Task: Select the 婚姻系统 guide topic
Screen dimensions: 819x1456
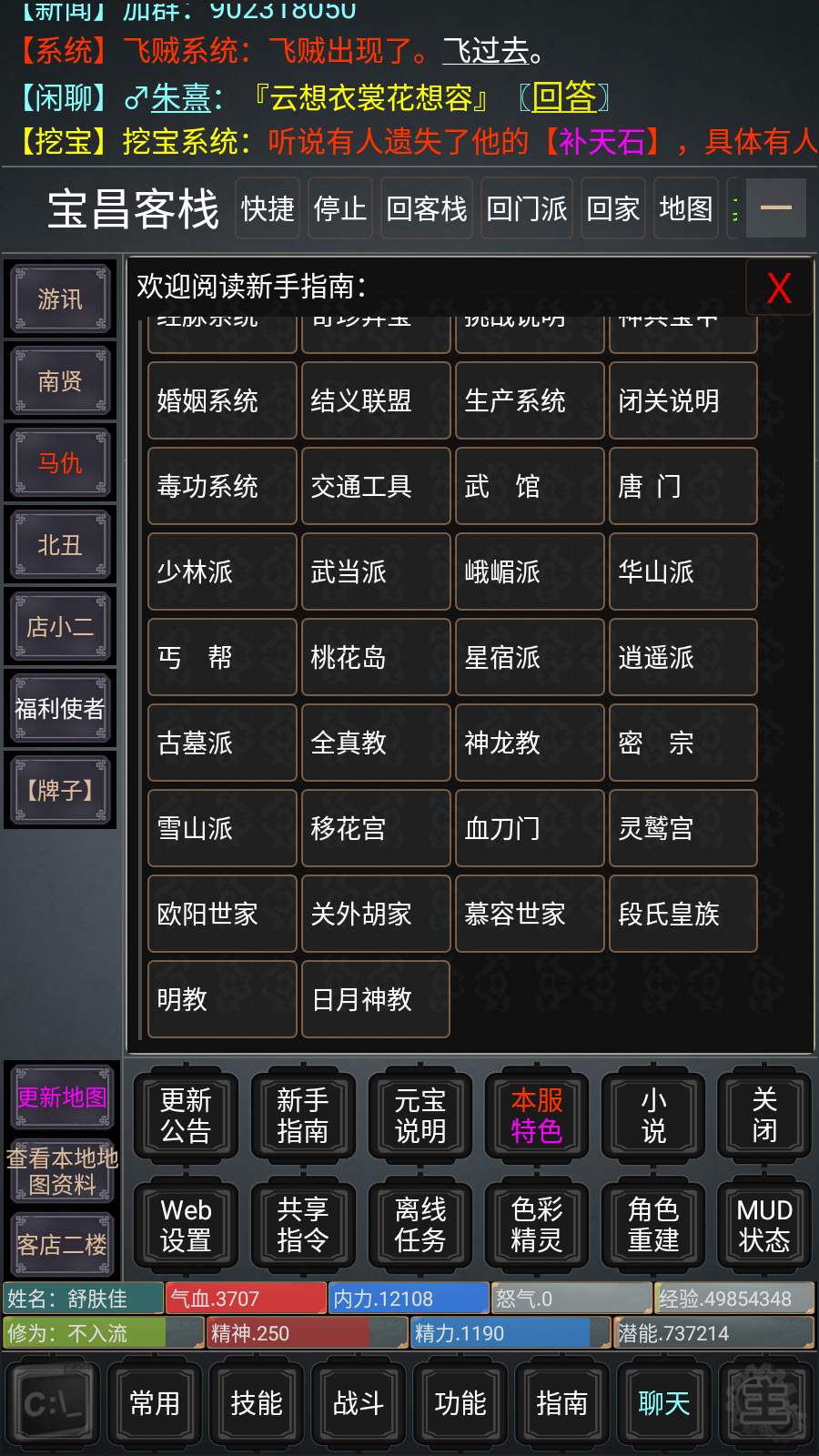Action: (222, 400)
